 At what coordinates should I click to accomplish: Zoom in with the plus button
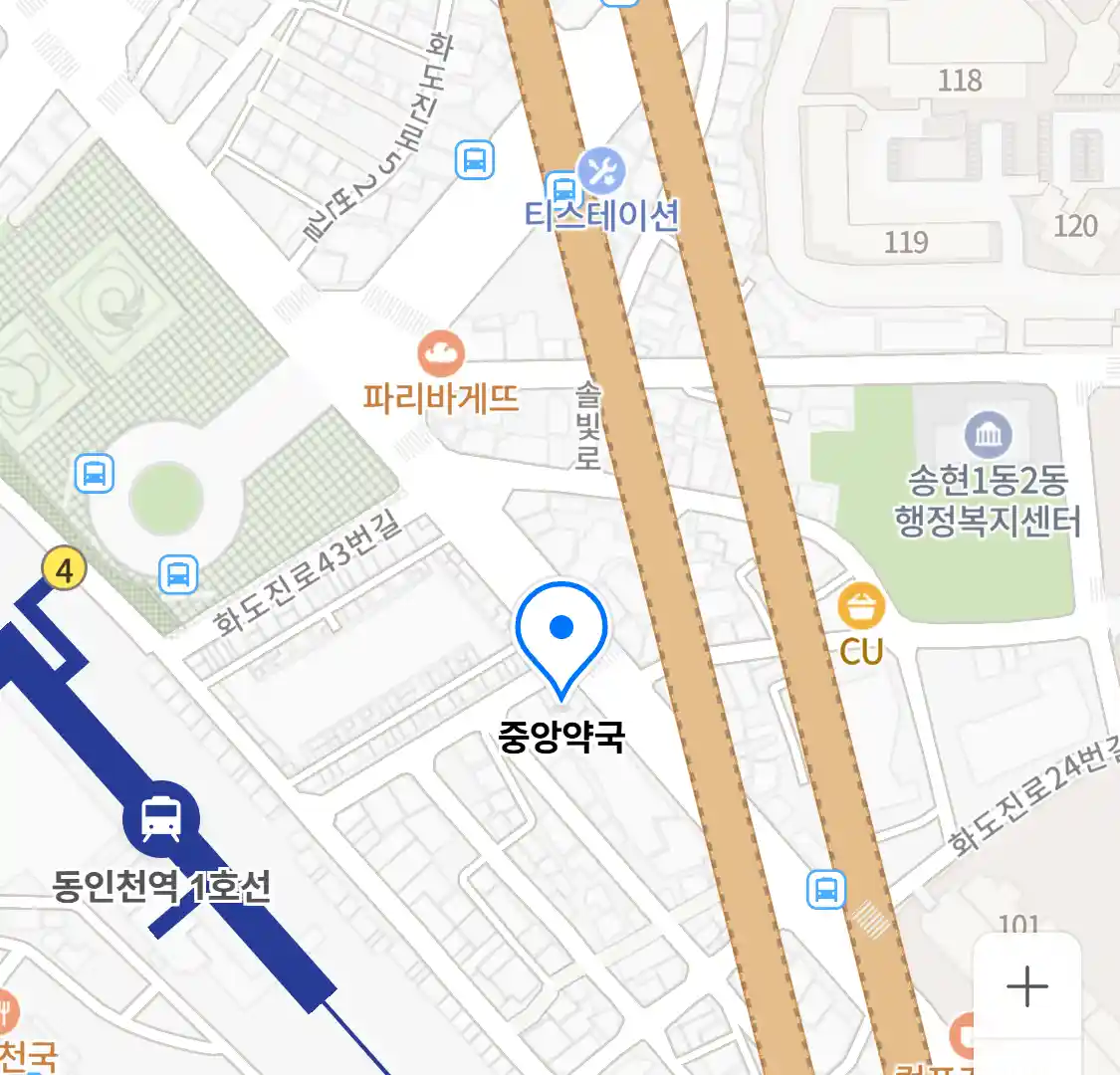[1026, 986]
